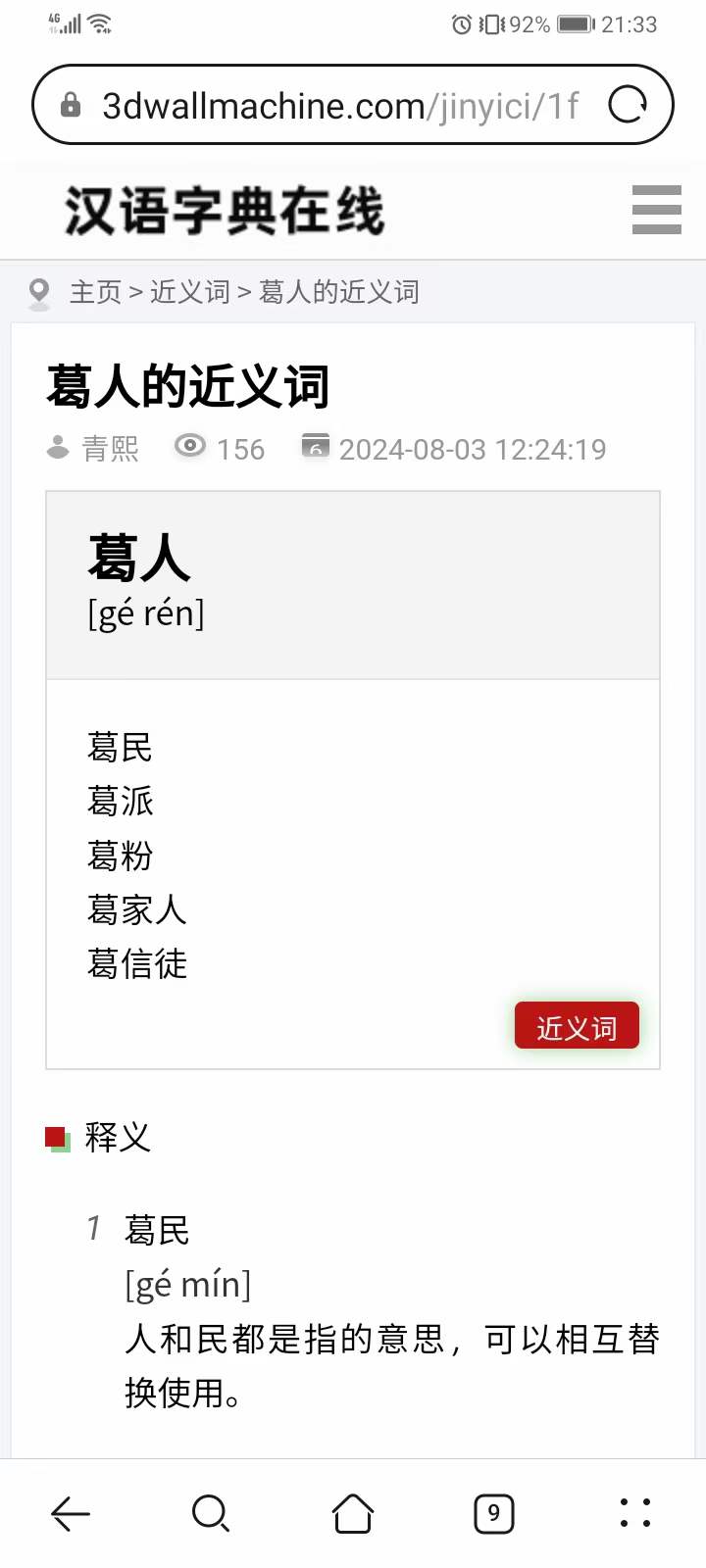
Task: Go back with the browser back arrow
Action: [71, 1513]
